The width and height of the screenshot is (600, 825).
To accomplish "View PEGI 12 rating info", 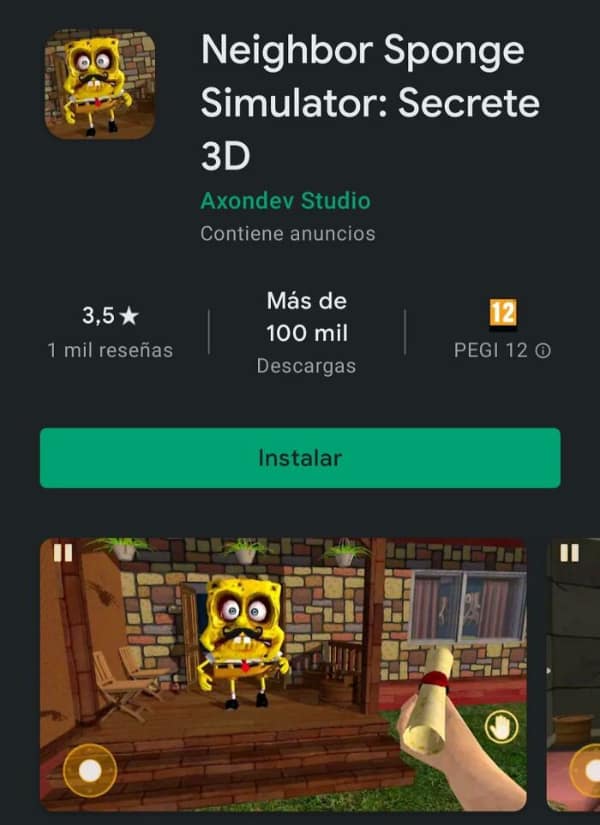I will [543, 351].
